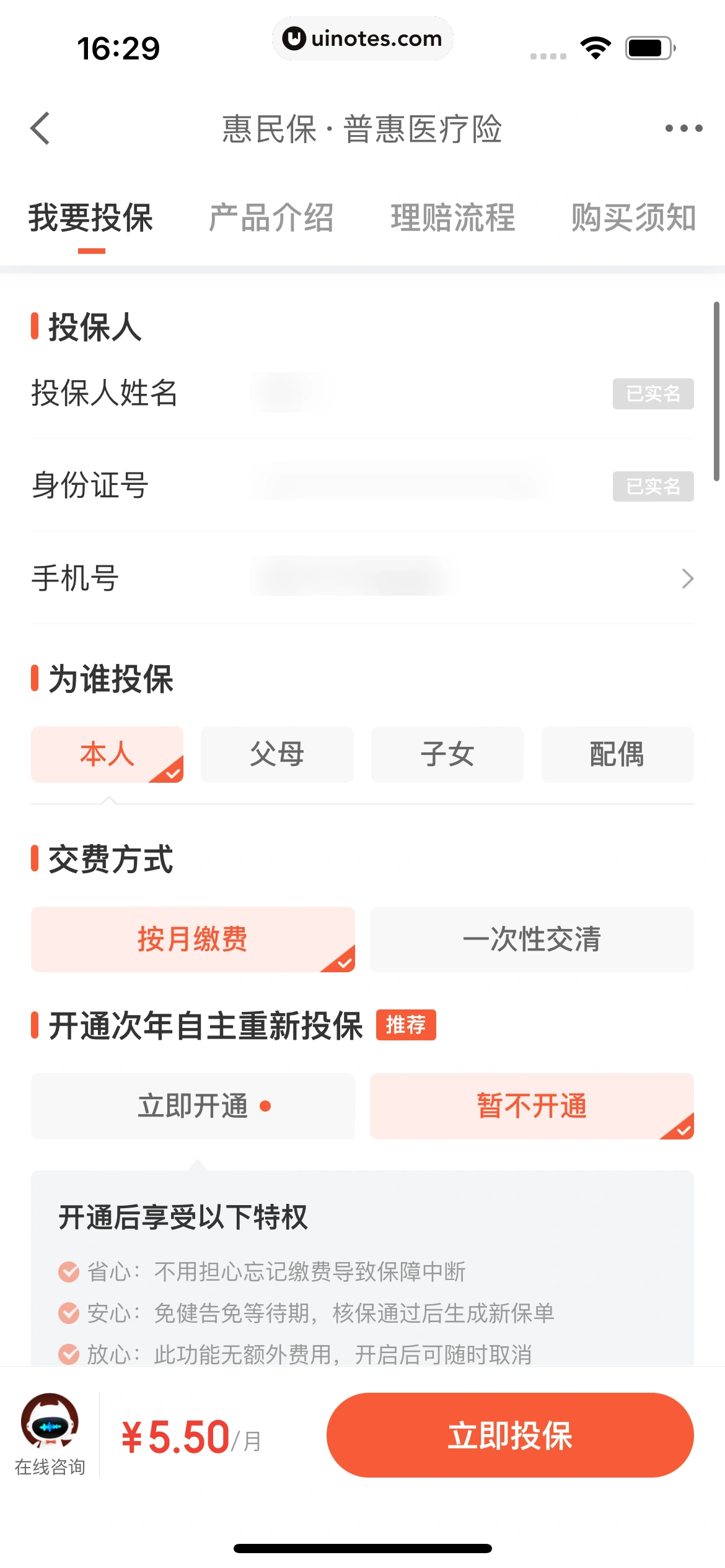The height and width of the screenshot is (1568, 725).
Task: Choose 本人 as the insured
Action: [x=107, y=754]
